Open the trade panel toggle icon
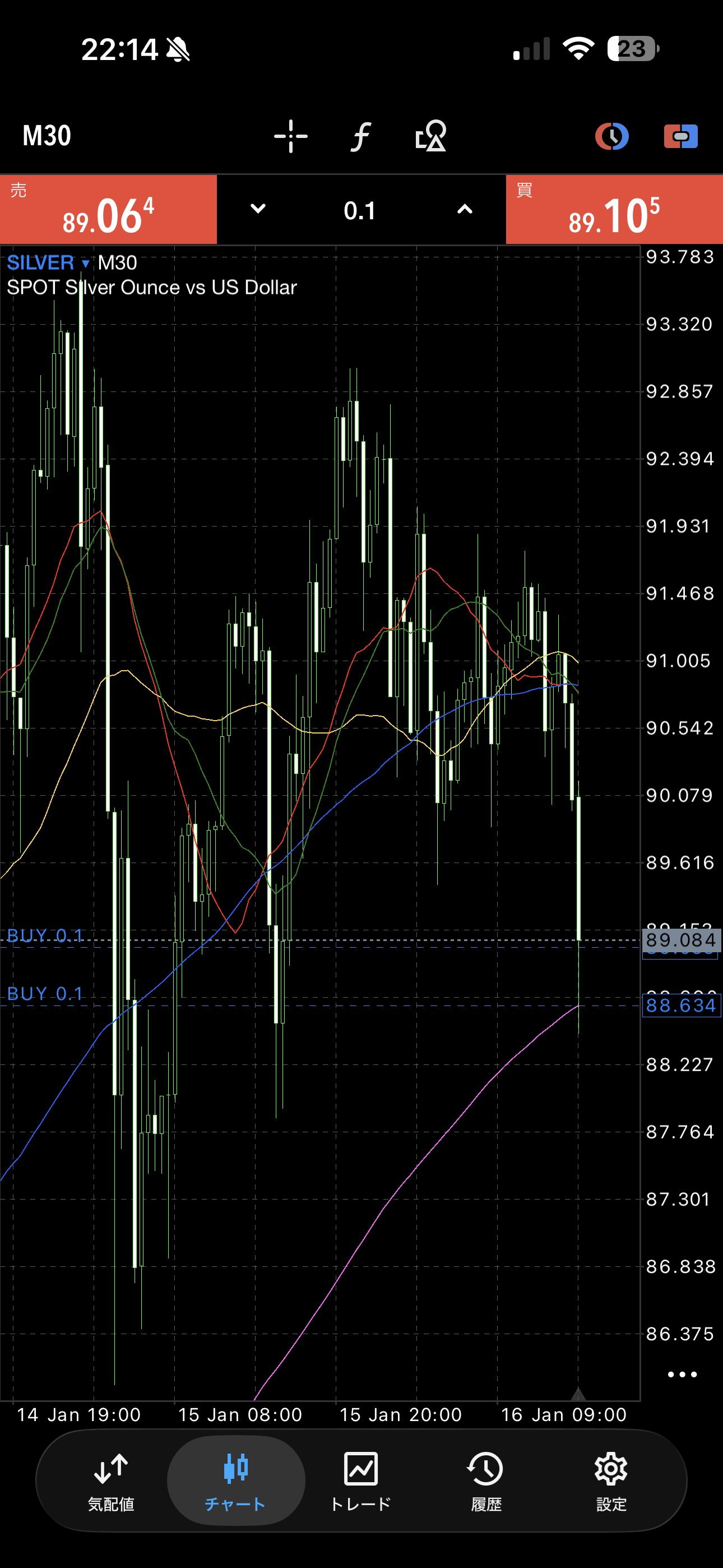 pos(680,136)
